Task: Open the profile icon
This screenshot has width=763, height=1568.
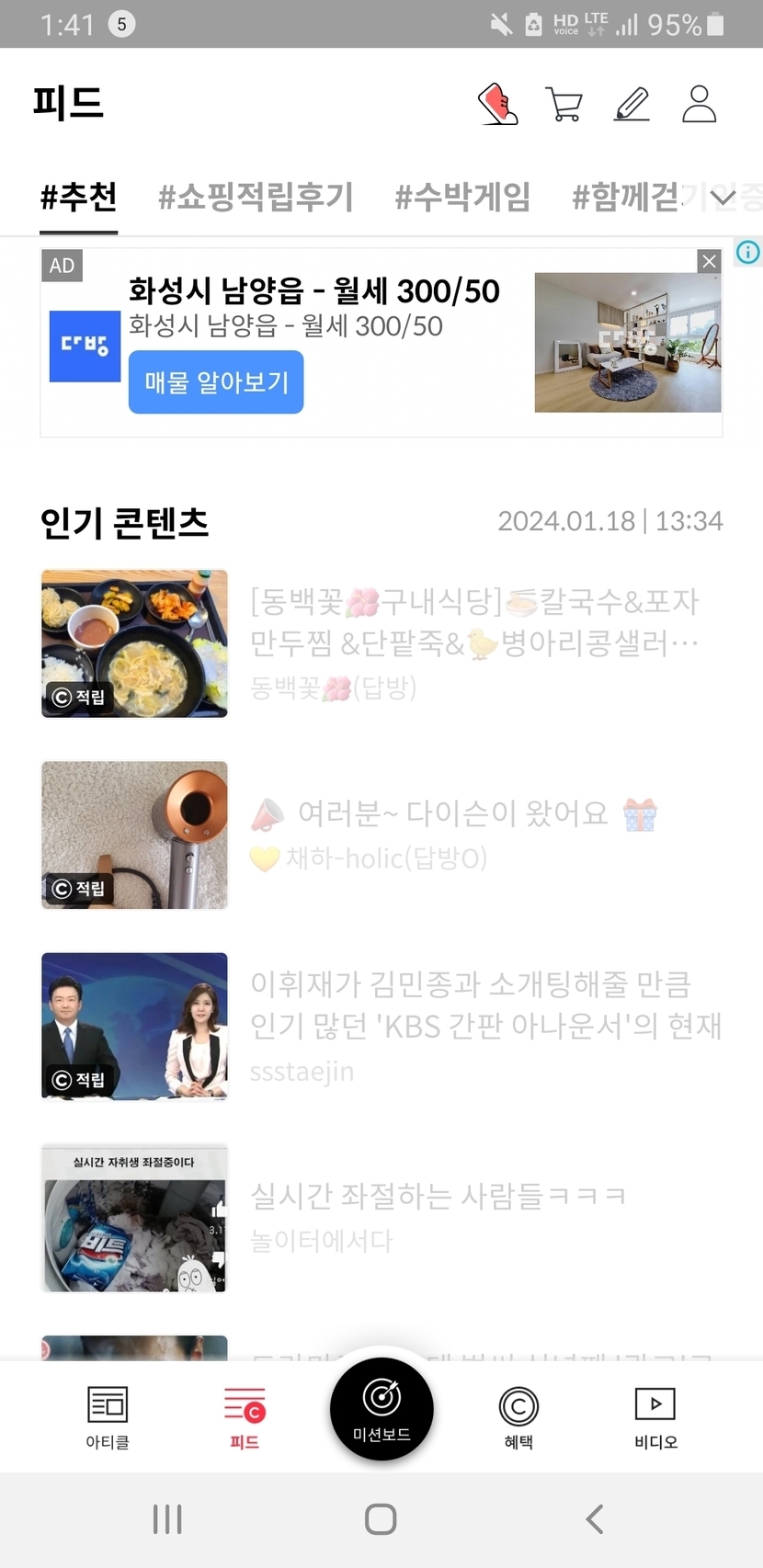Action: pyautogui.click(x=699, y=104)
